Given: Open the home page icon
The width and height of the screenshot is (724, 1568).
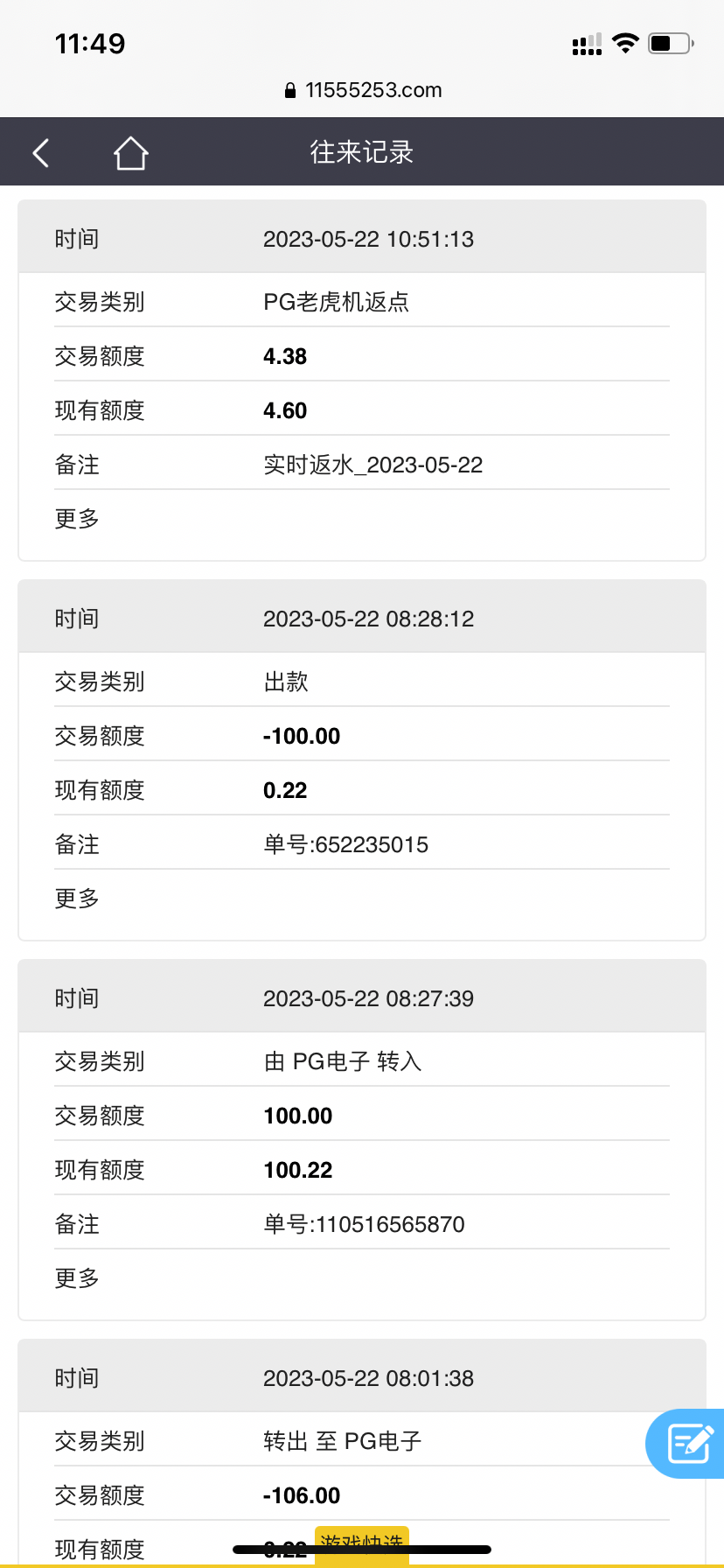Looking at the screenshot, I should point(130,153).
